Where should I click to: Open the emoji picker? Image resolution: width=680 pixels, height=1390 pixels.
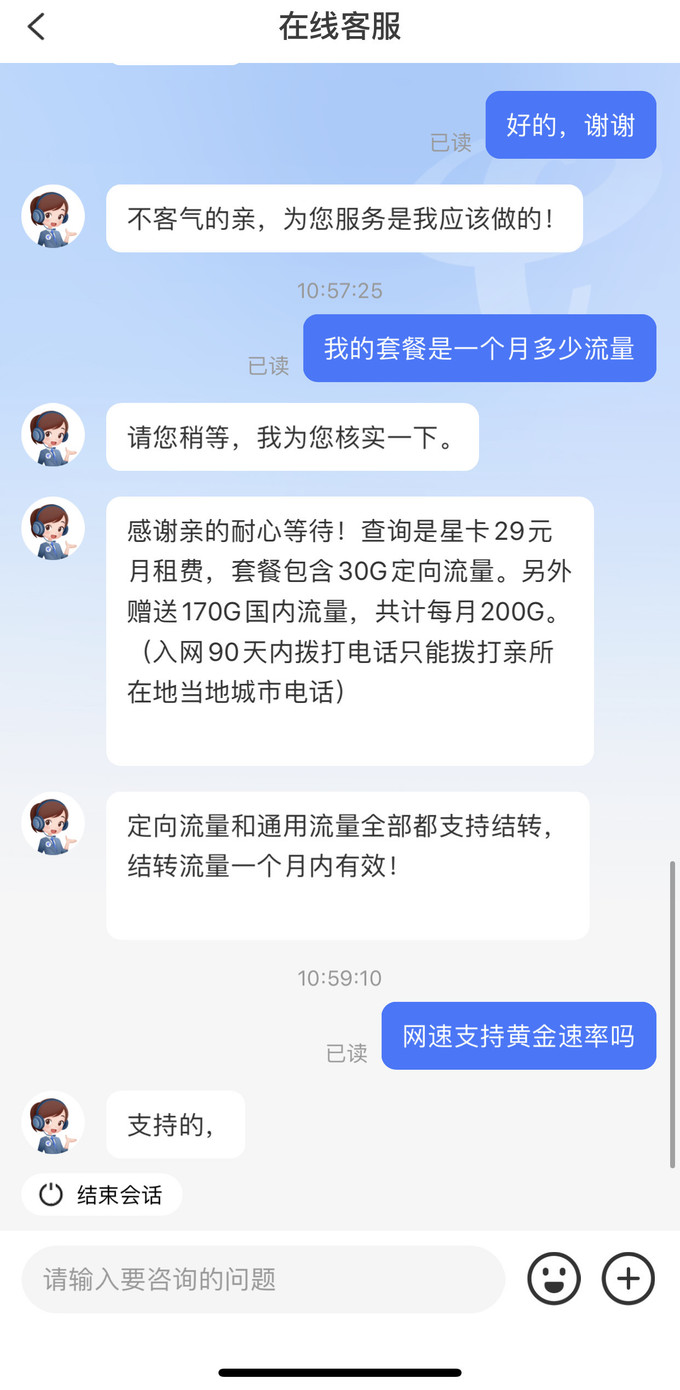(x=554, y=1279)
